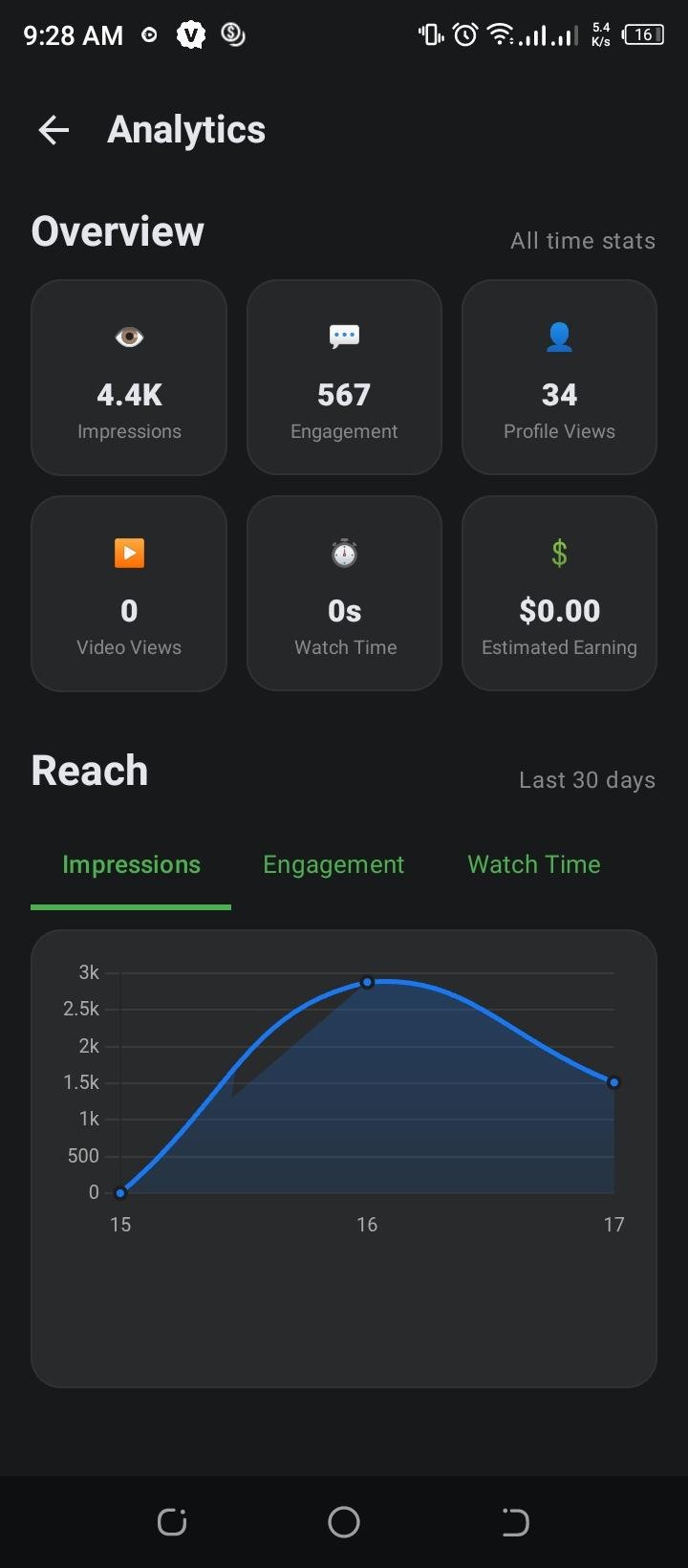The height and width of the screenshot is (1568, 688).
Task: Select the Impressions reach tab
Action: (x=131, y=864)
